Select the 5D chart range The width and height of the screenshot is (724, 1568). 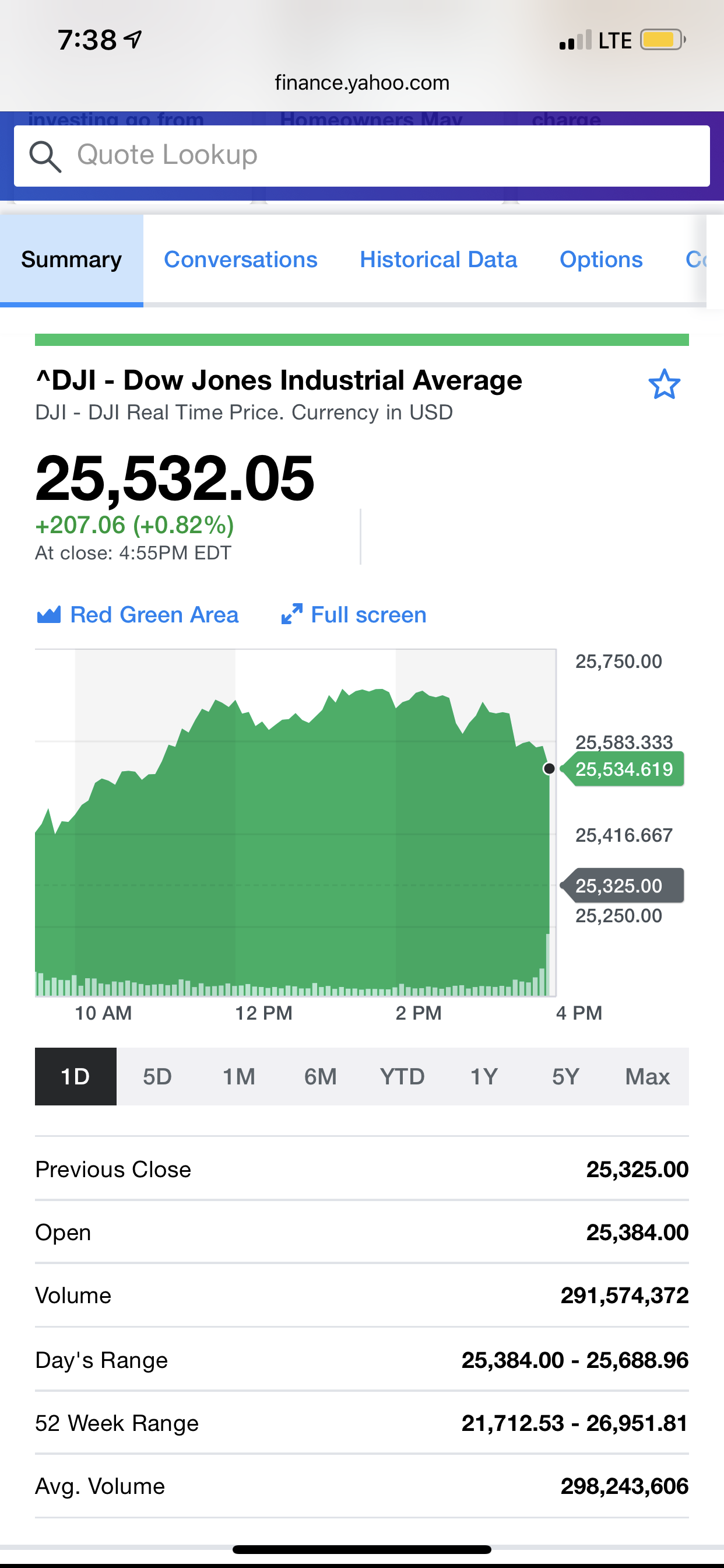point(157,1076)
